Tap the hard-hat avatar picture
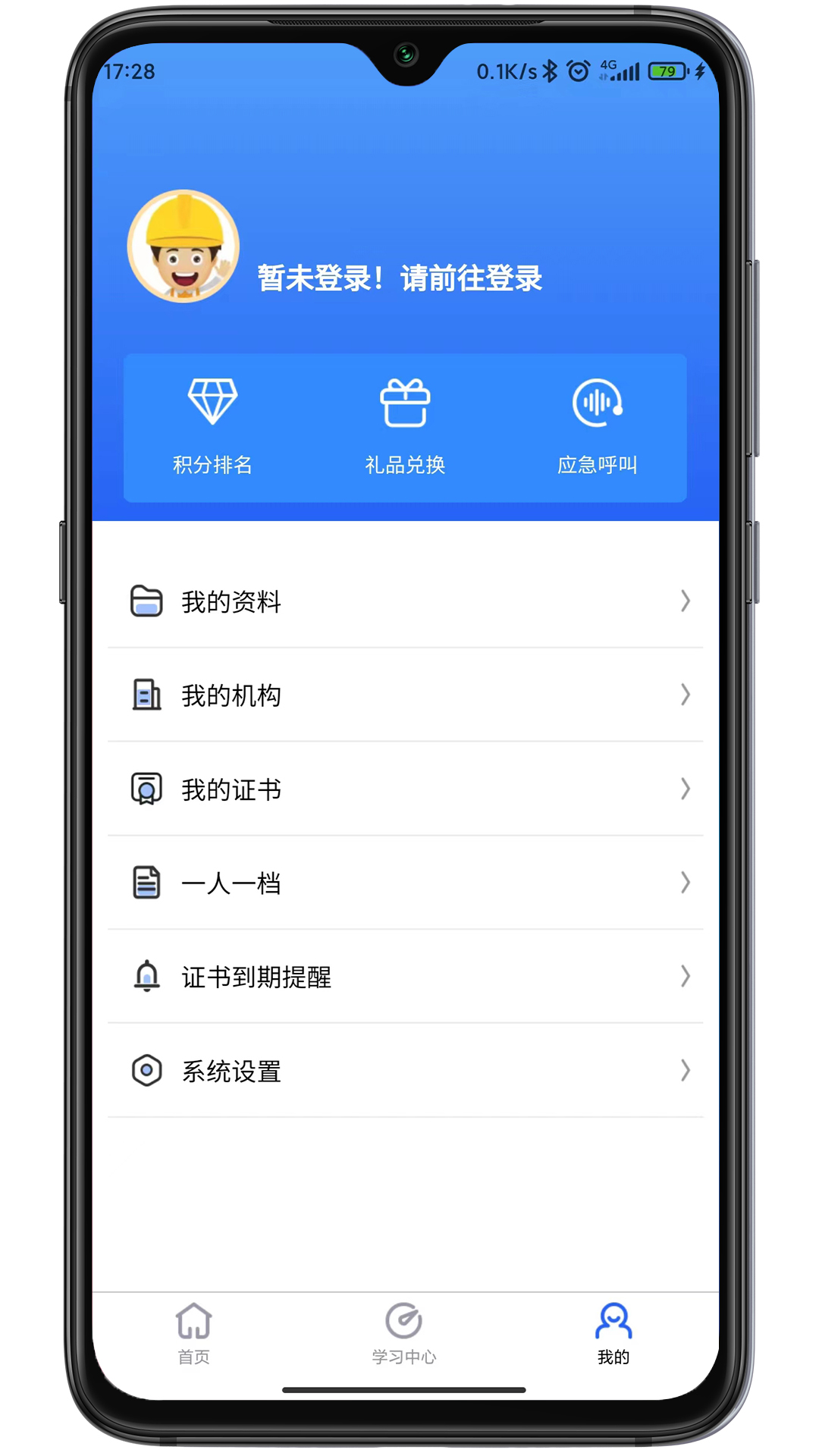 tap(183, 246)
